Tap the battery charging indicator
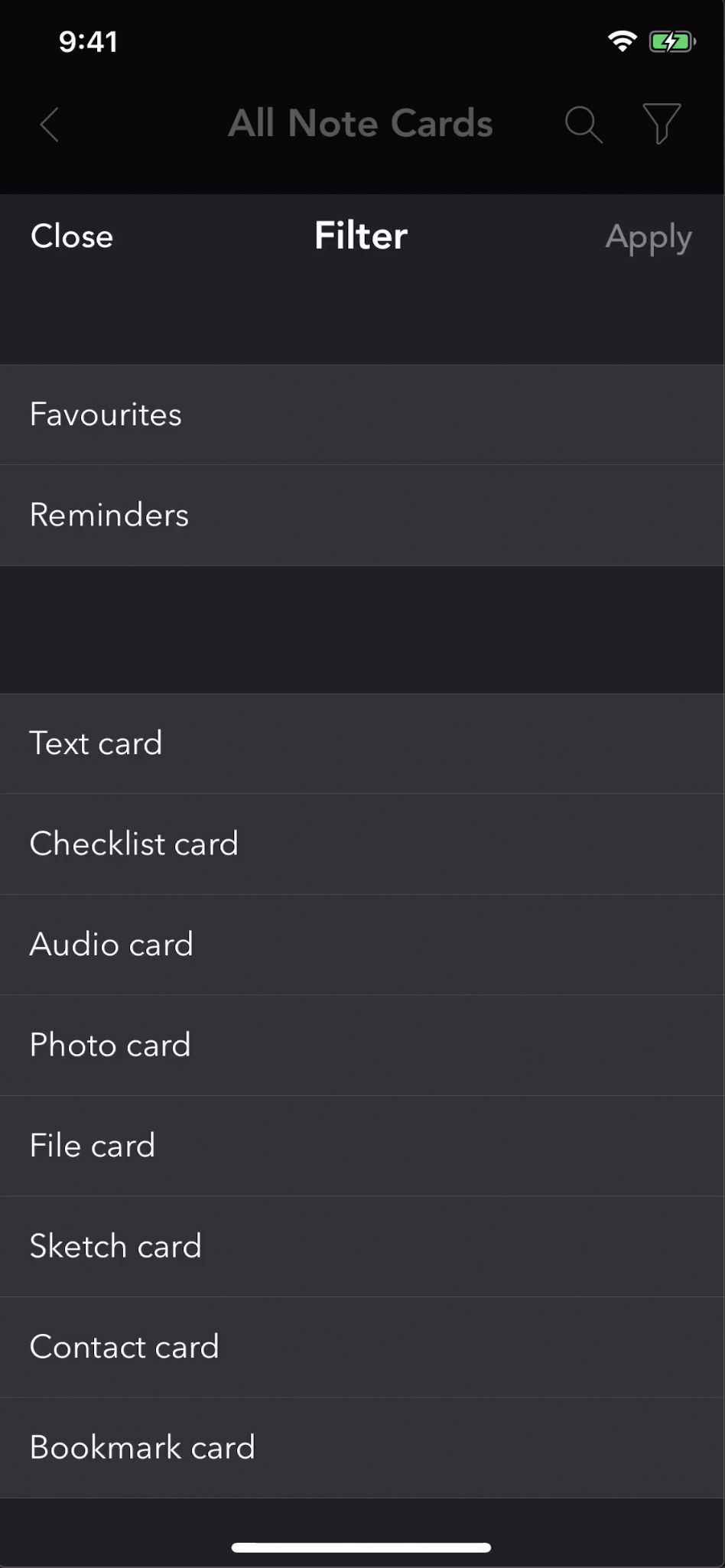Image resolution: width=725 pixels, height=1568 pixels. click(671, 42)
